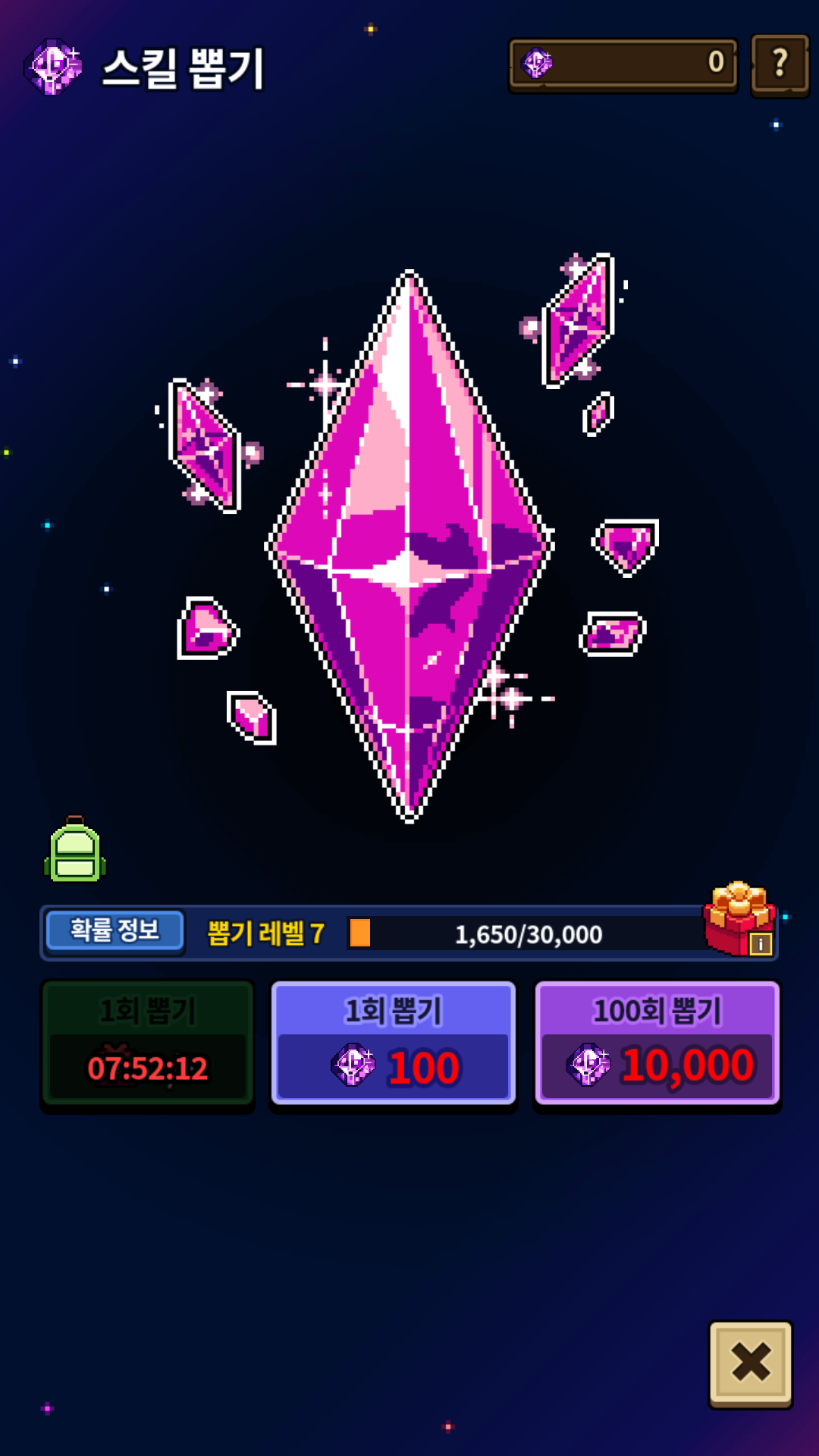The width and height of the screenshot is (819, 1456).
Task: Select 100회 뽑기 for 10,000 gems
Action: click(657, 1043)
